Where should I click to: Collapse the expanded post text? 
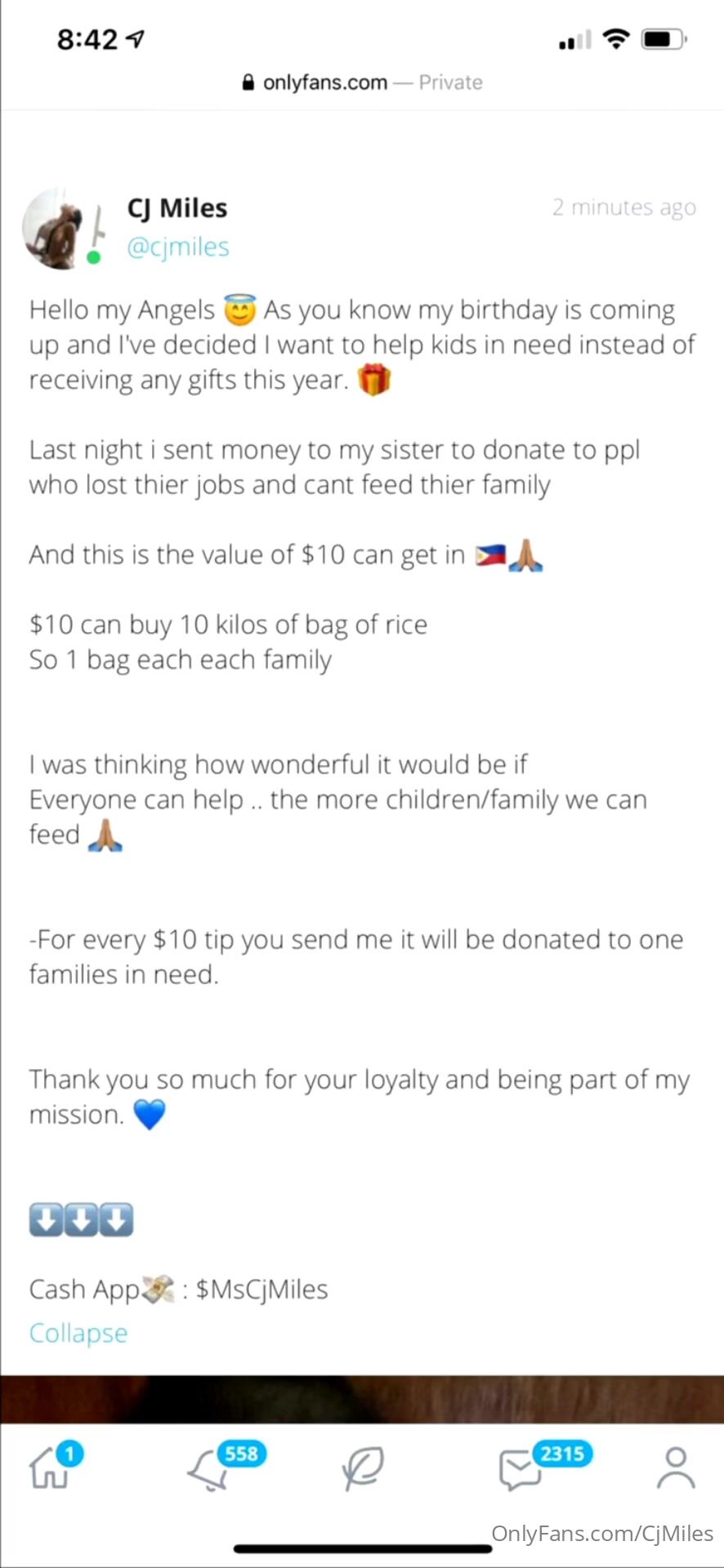pyautogui.click(x=78, y=1333)
